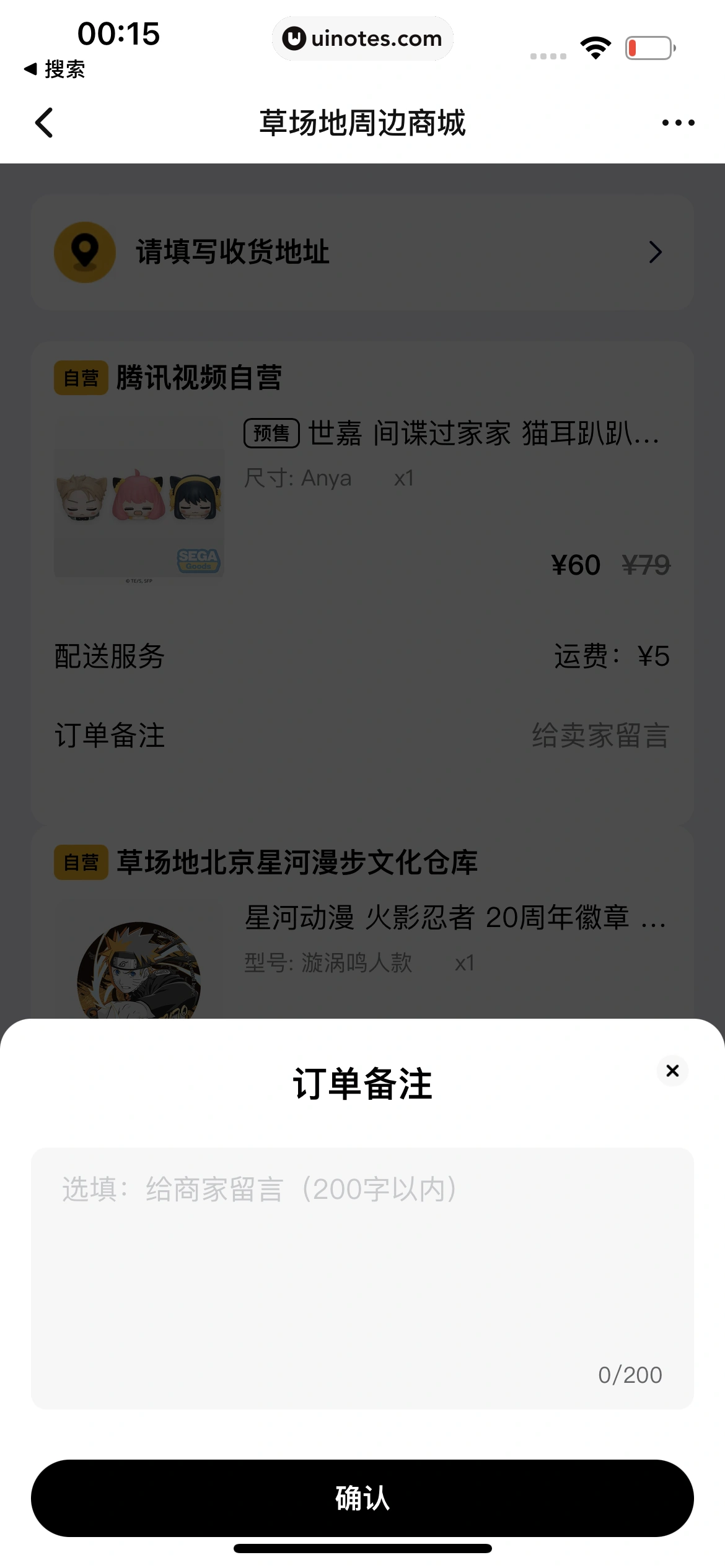725x1568 pixels.
Task: Confirm the order note with 确认
Action: pyautogui.click(x=362, y=1497)
